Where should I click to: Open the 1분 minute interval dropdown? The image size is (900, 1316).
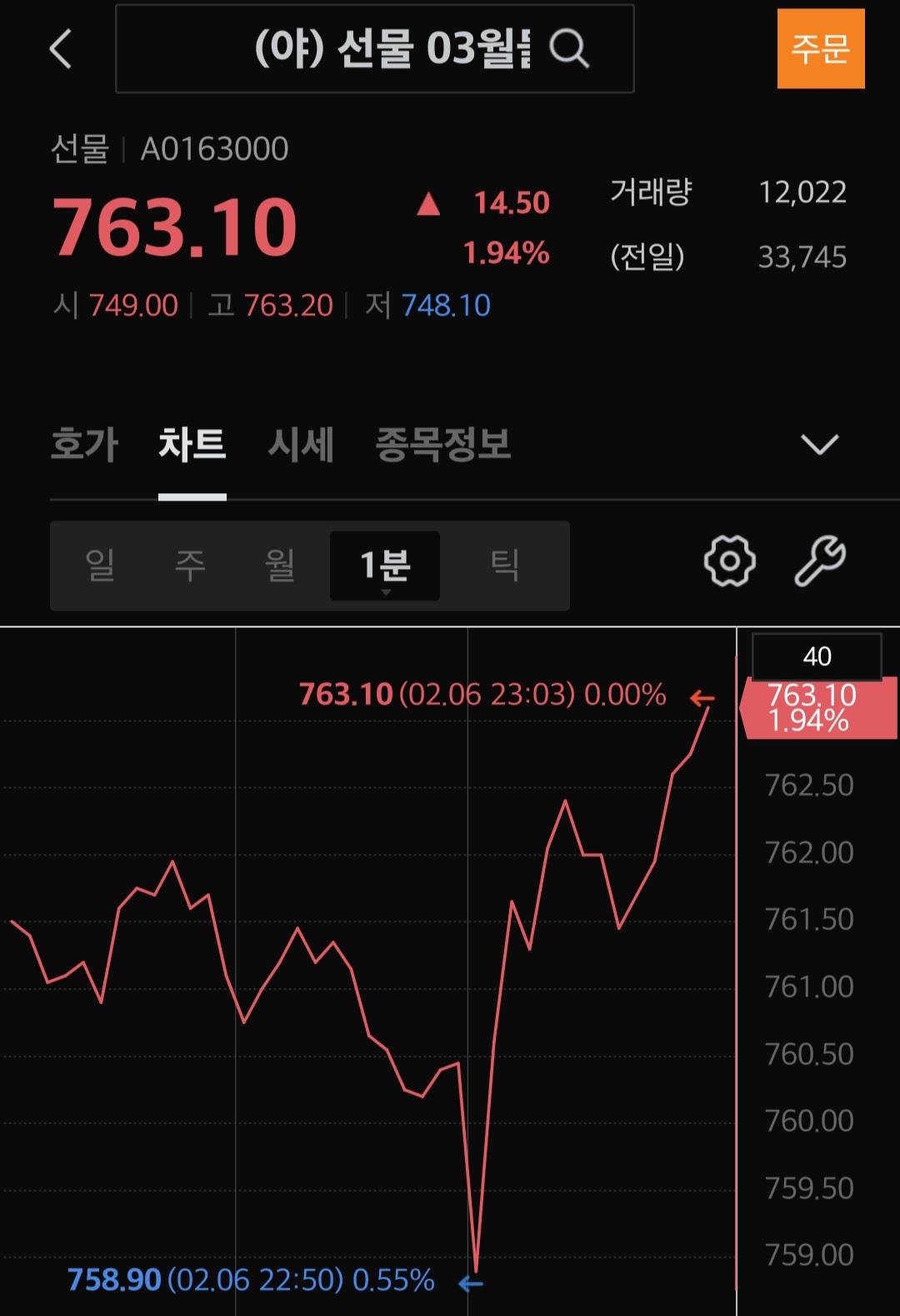point(385,566)
